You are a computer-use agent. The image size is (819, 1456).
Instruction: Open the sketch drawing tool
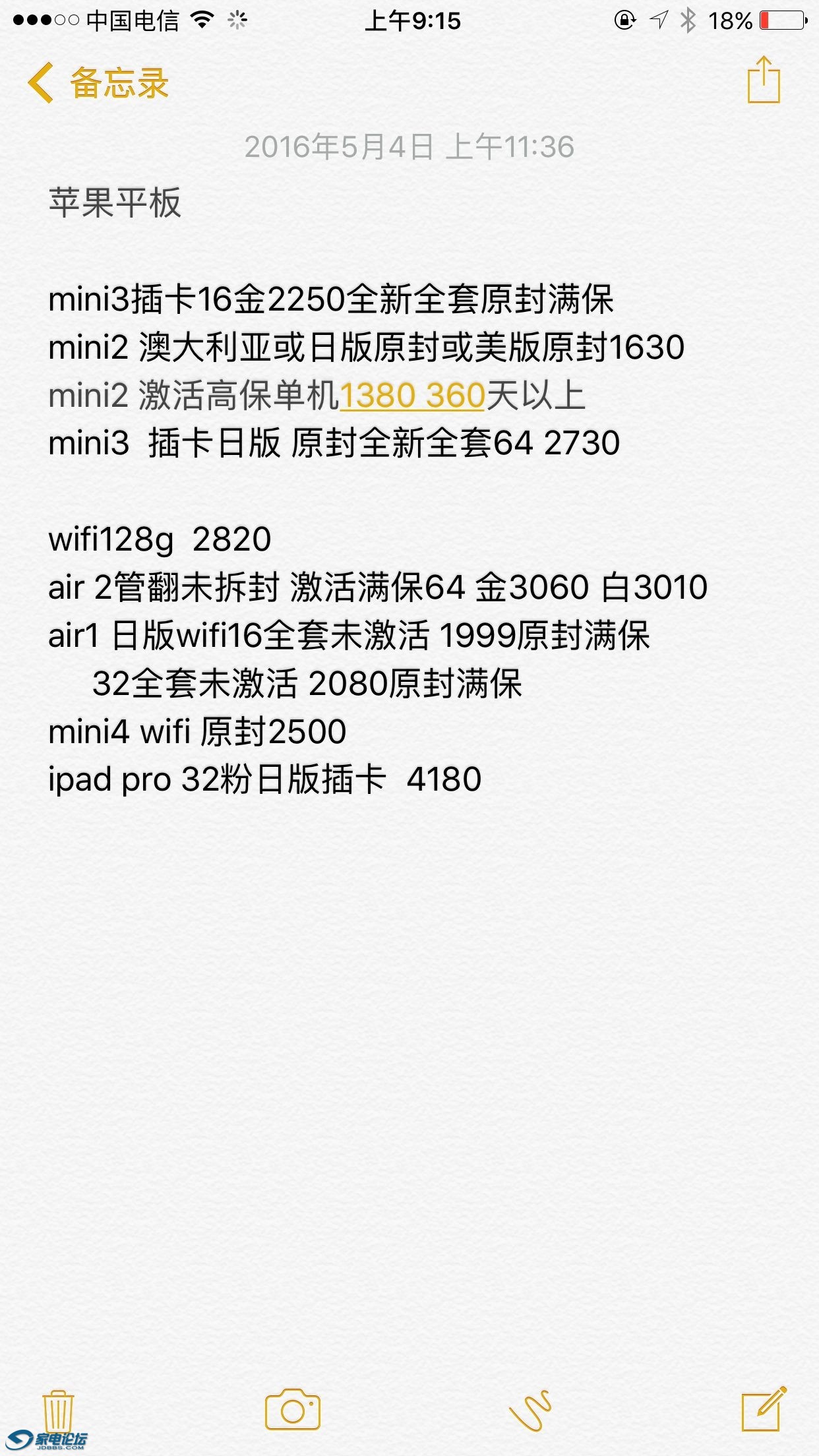tap(530, 1410)
